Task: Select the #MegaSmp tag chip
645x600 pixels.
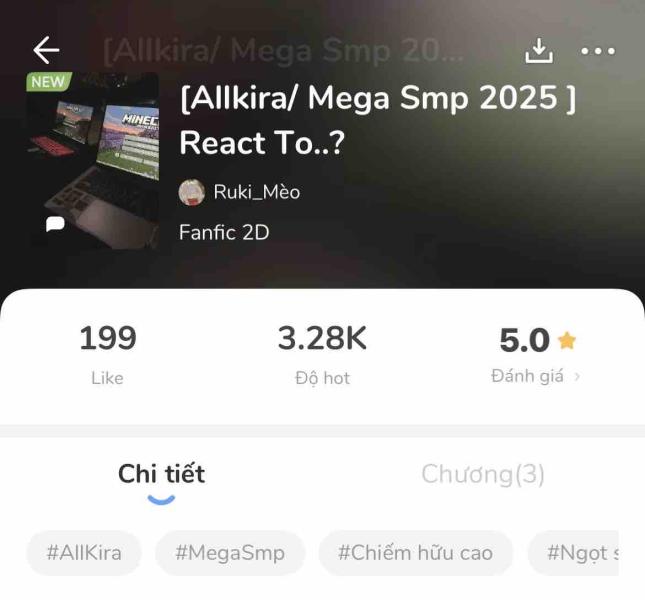Action: click(x=230, y=553)
